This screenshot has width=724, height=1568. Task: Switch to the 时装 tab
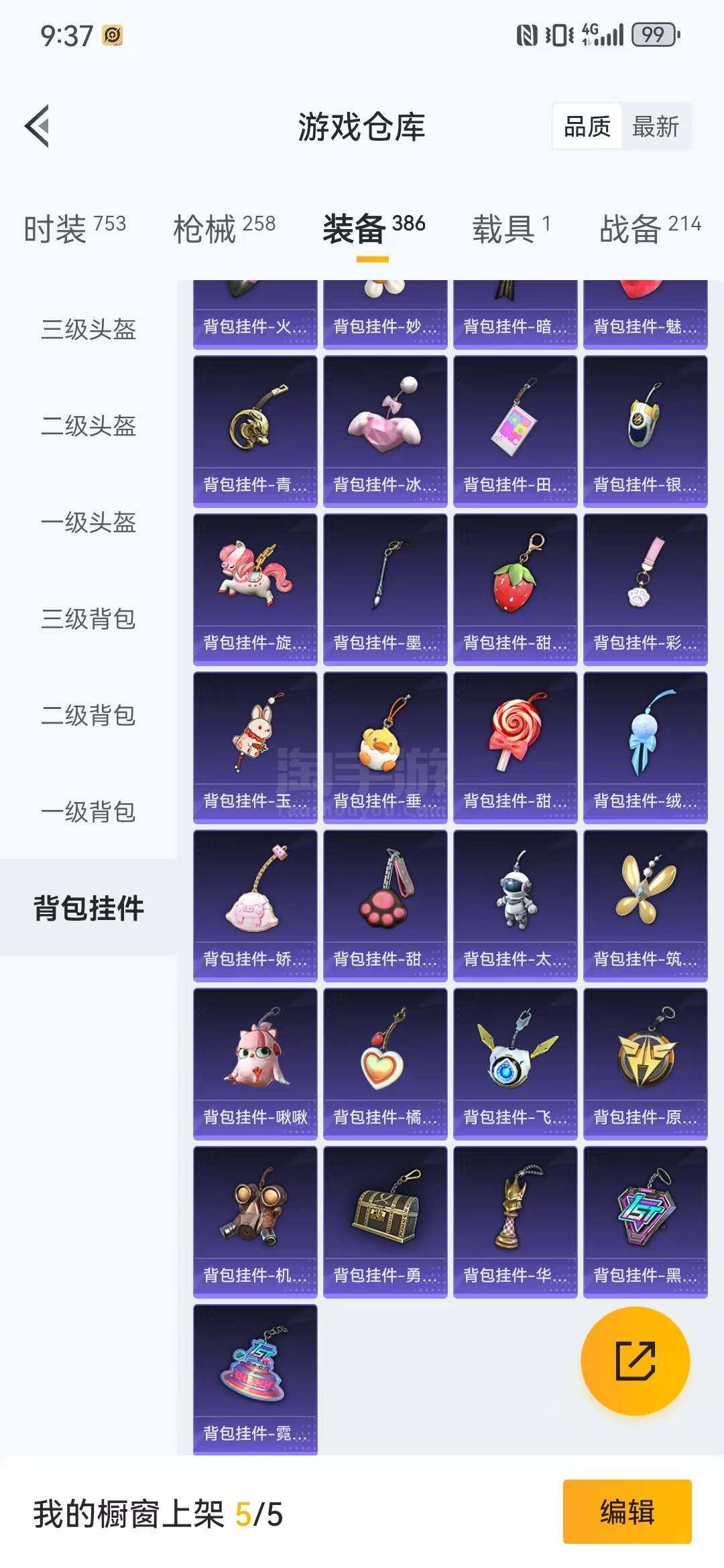74,228
